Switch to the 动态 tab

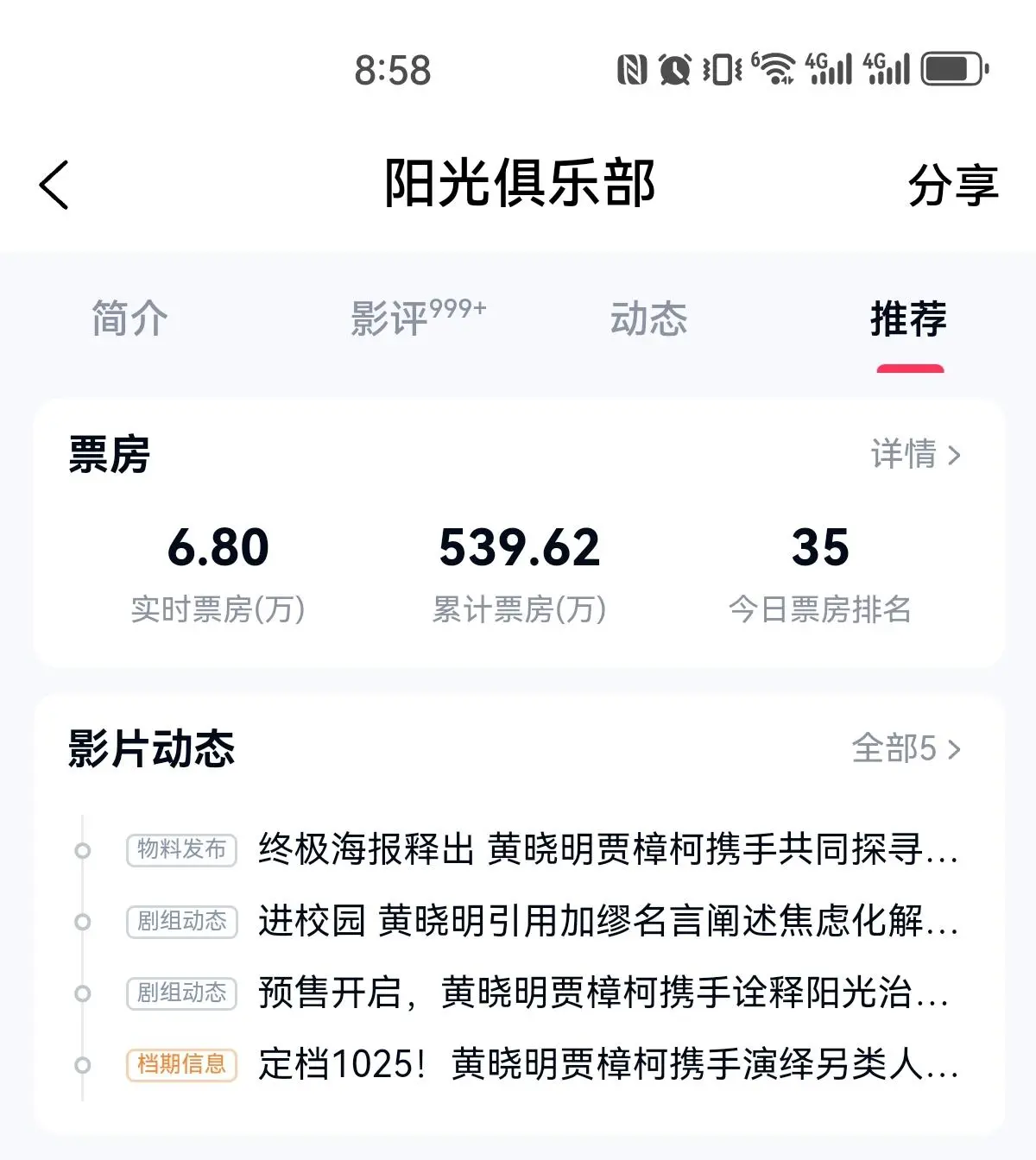[648, 318]
